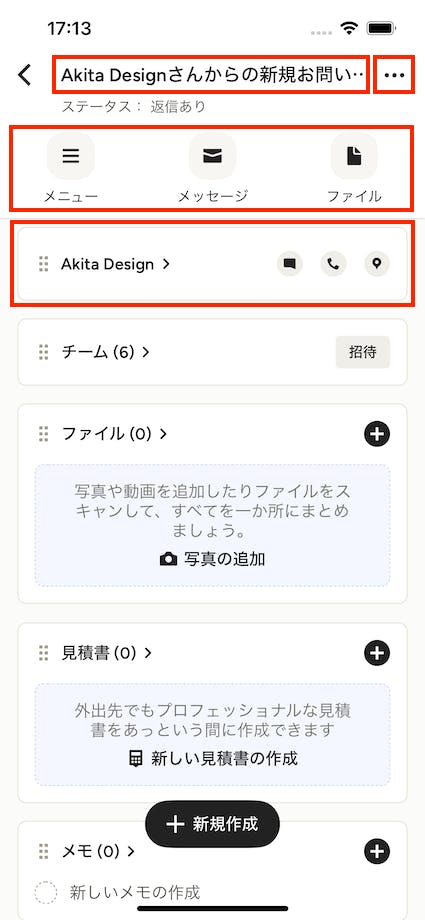Message Akita Design via chat icon
This screenshot has height=920, width=425.
pyautogui.click(x=289, y=264)
